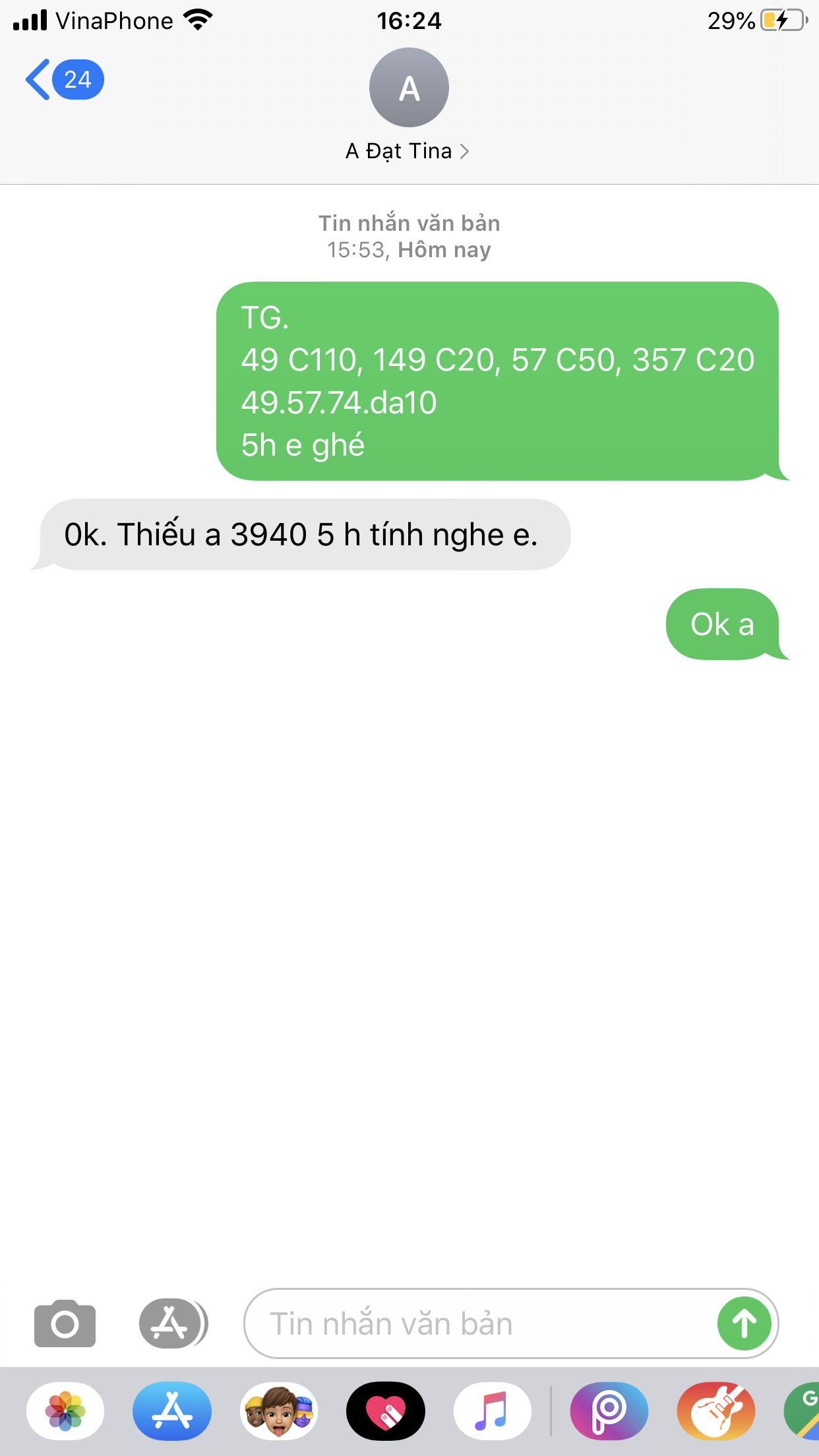Open PicsArt in the app strip
This screenshot has width=819, height=1456.
pyautogui.click(x=609, y=1411)
